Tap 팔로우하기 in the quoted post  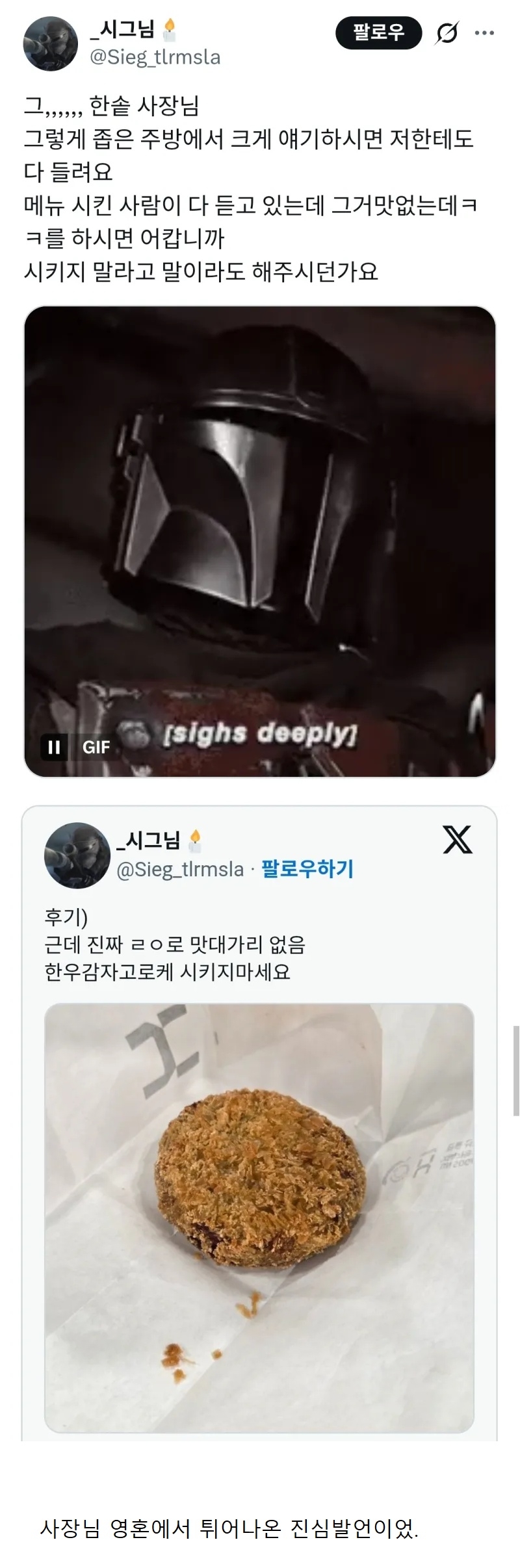click(307, 869)
